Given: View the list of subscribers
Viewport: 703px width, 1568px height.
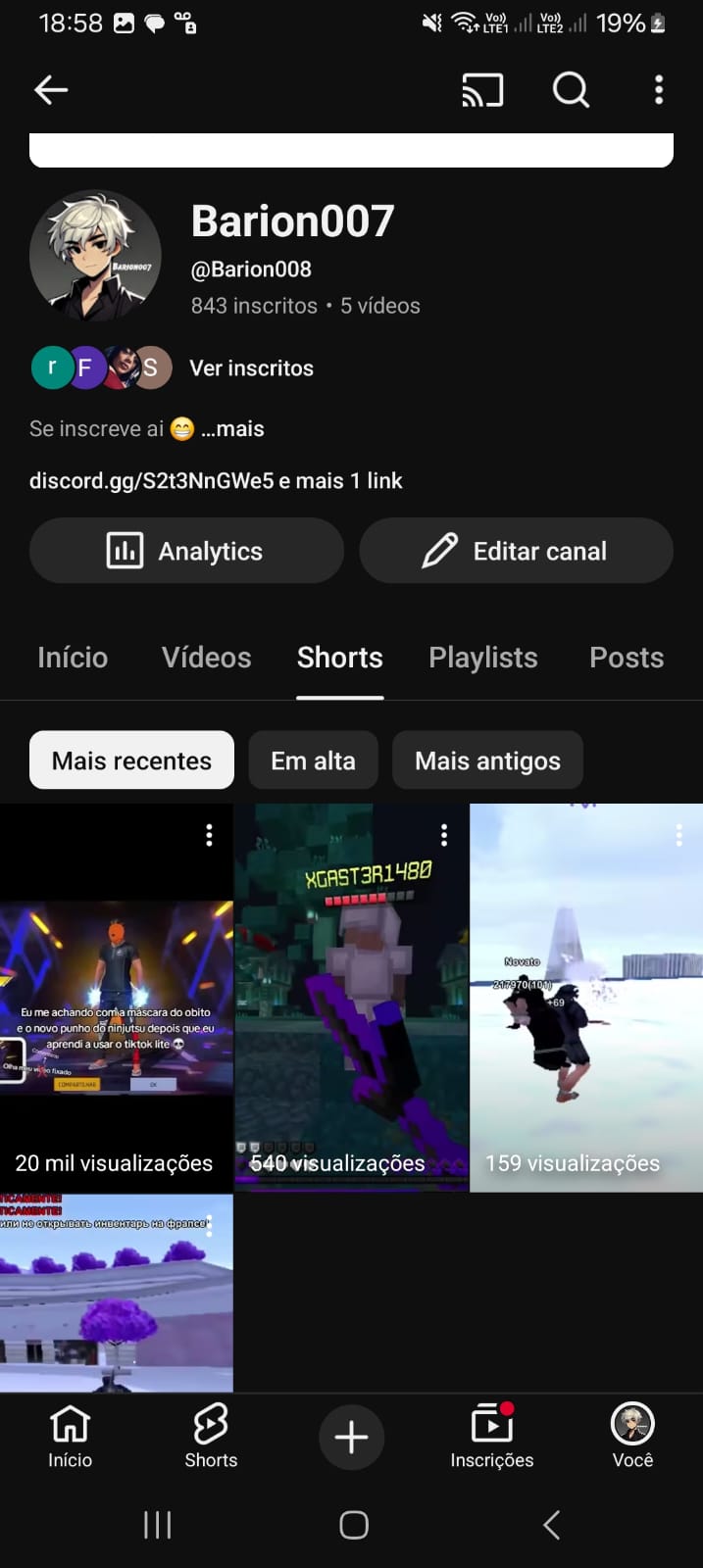Looking at the screenshot, I should coord(251,368).
